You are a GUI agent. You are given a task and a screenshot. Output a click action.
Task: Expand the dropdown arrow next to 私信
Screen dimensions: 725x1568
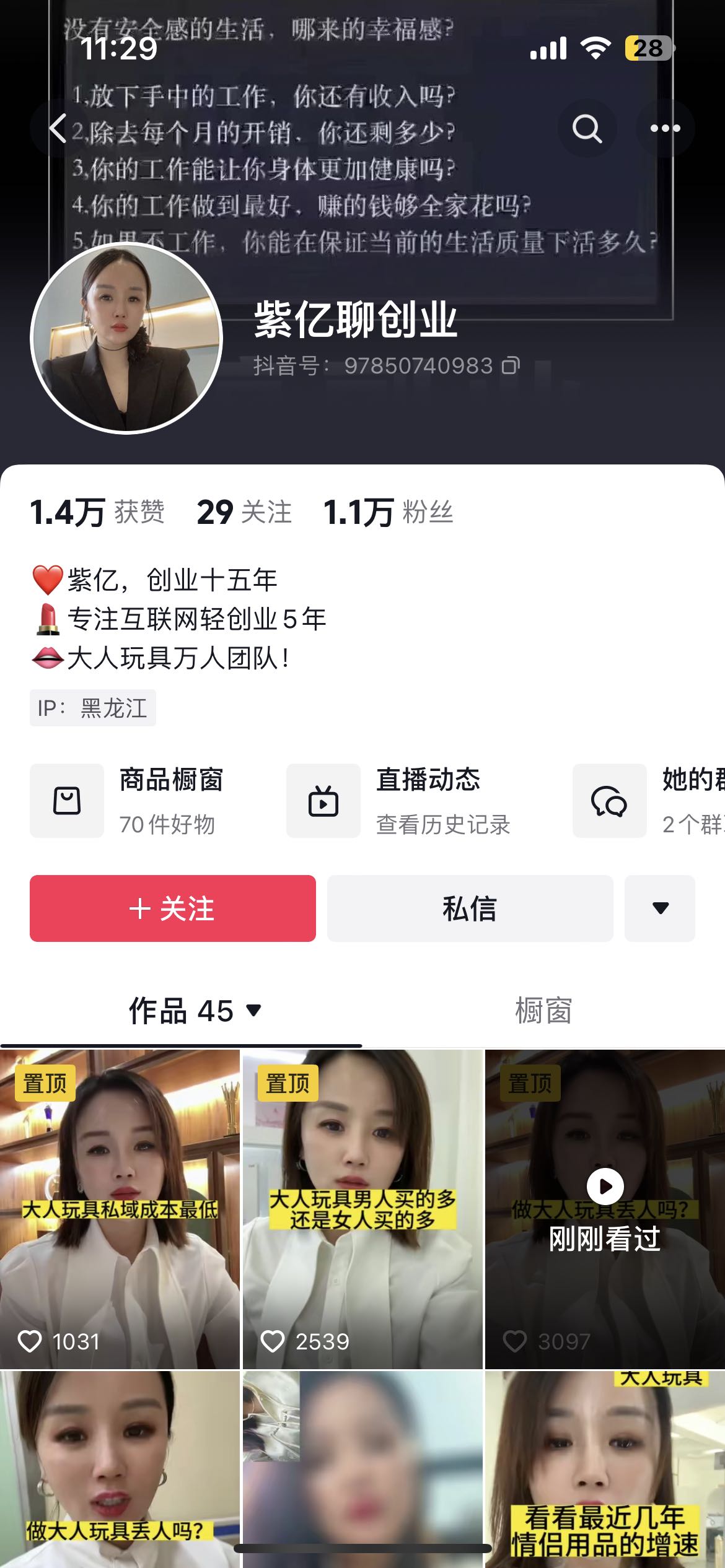pyautogui.click(x=660, y=908)
